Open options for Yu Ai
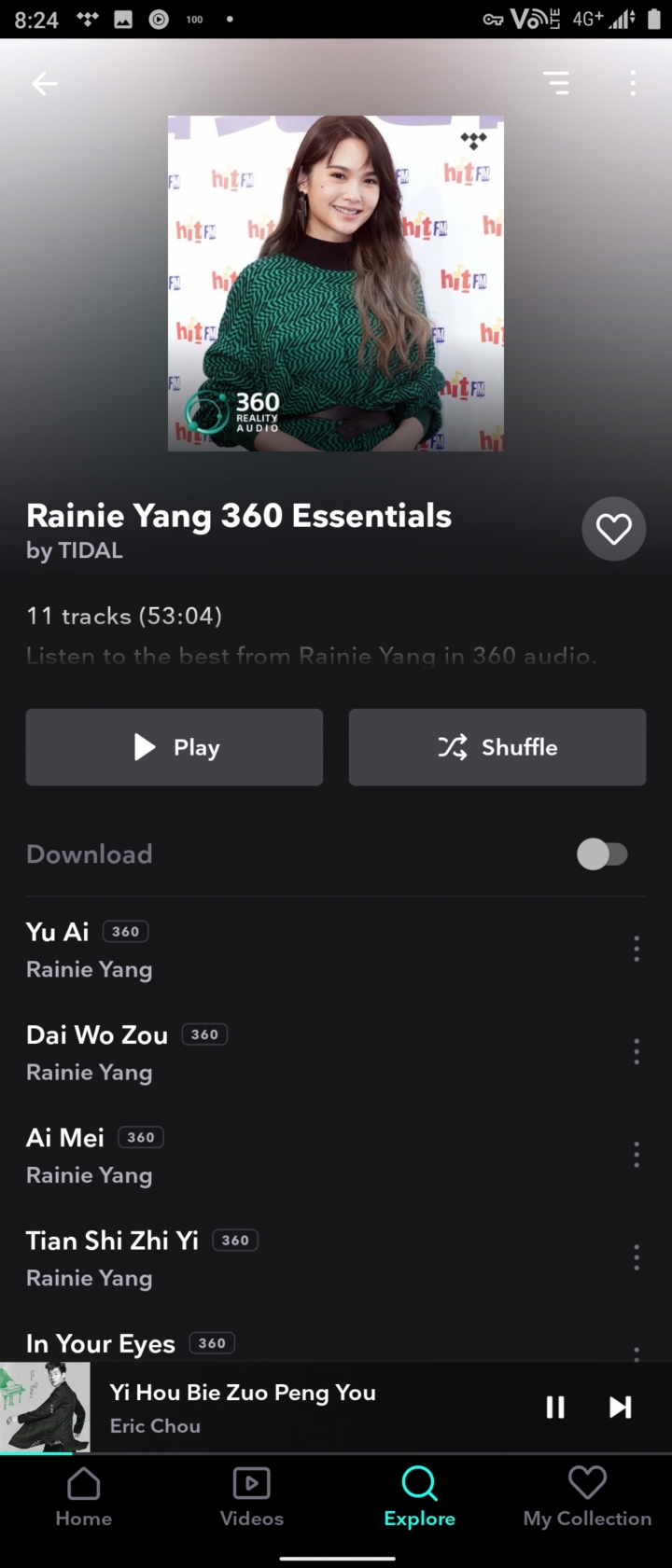The image size is (672, 1568). point(637,949)
